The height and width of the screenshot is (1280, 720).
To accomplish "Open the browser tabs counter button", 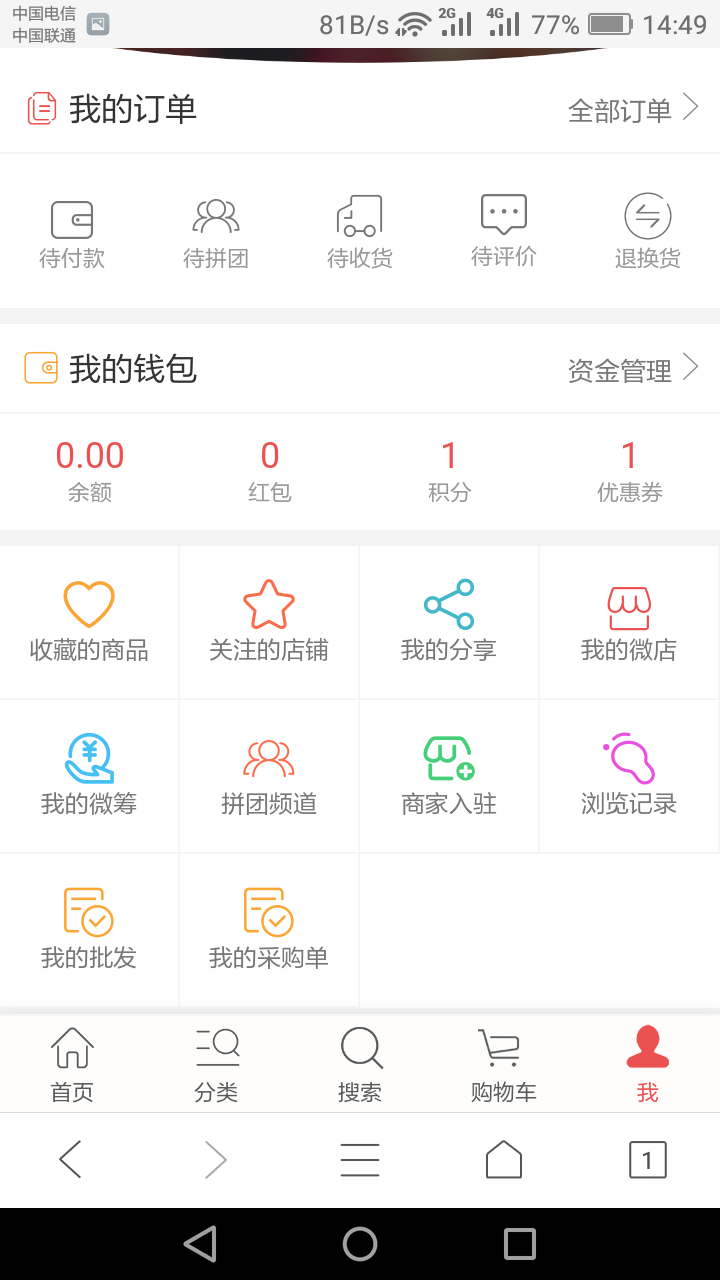I will 647,1160.
